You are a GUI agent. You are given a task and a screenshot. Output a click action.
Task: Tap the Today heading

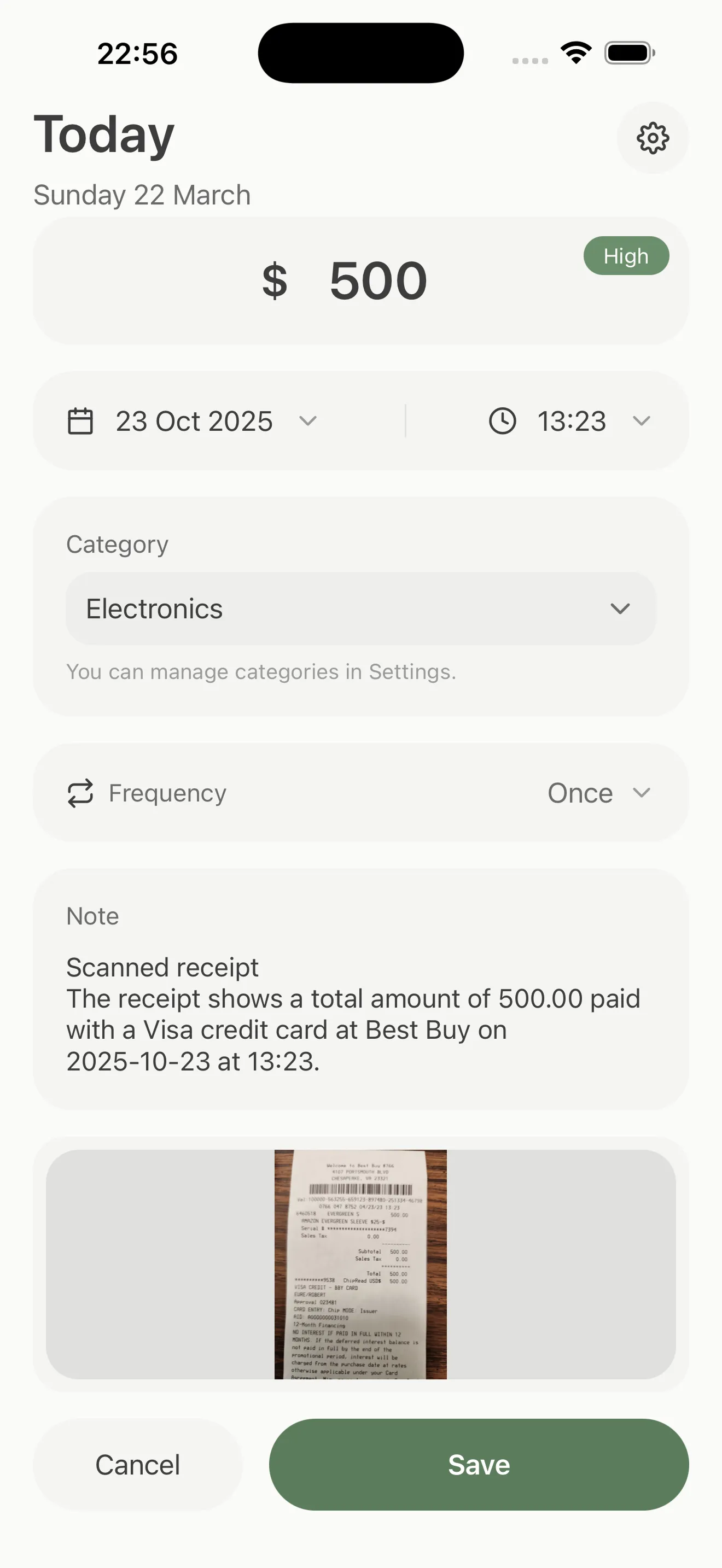[104, 134]
